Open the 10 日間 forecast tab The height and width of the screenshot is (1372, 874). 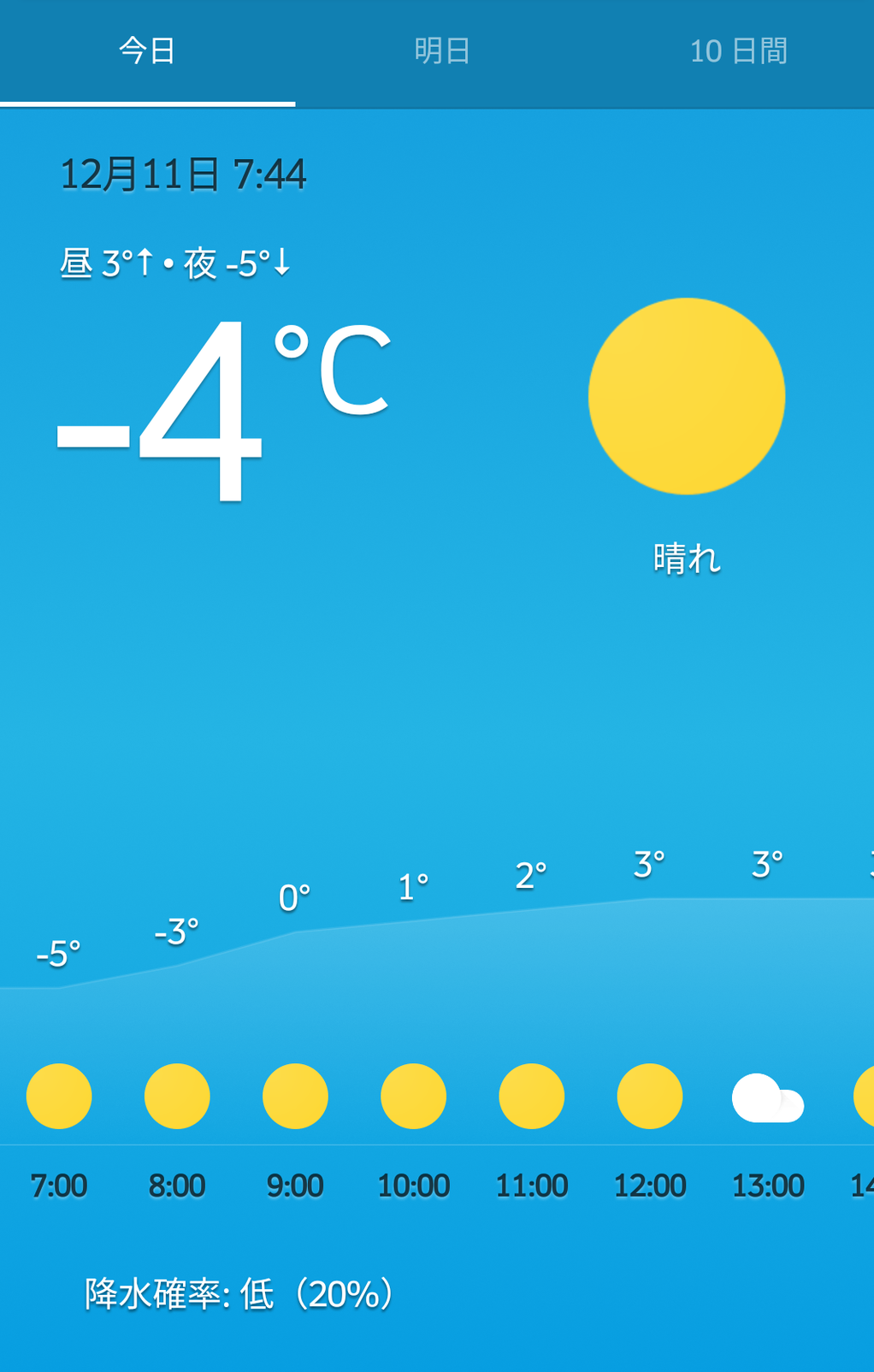pos(738,51)
